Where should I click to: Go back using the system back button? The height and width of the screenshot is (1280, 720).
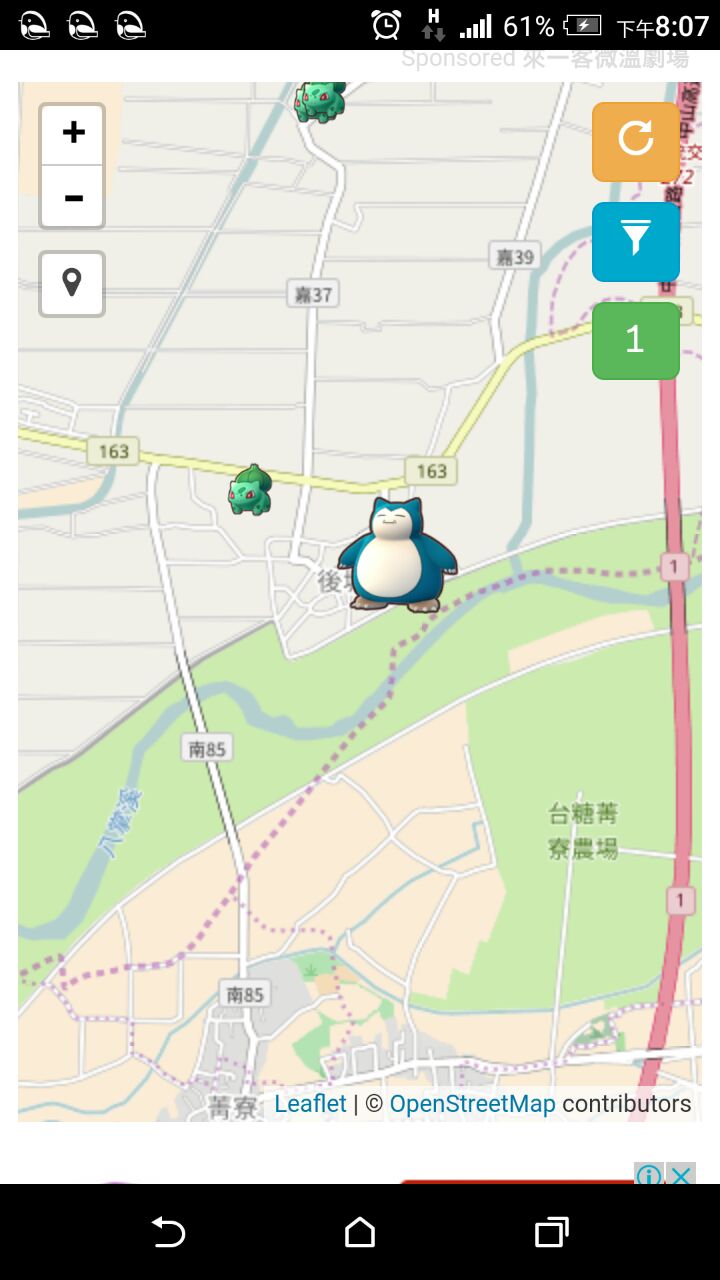[168, 1232]
